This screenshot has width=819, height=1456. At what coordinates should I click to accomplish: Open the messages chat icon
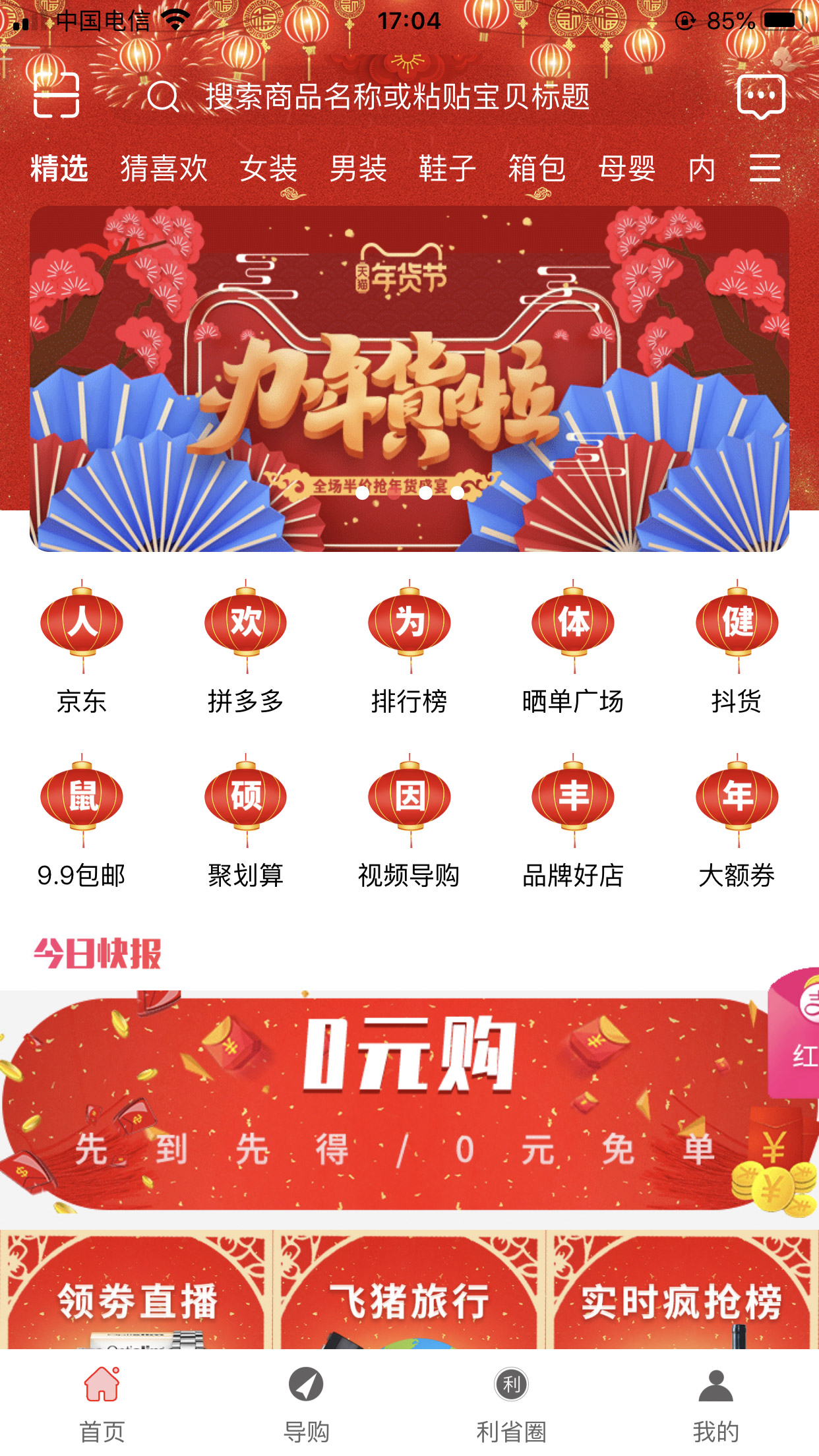(x=760, y=96)
